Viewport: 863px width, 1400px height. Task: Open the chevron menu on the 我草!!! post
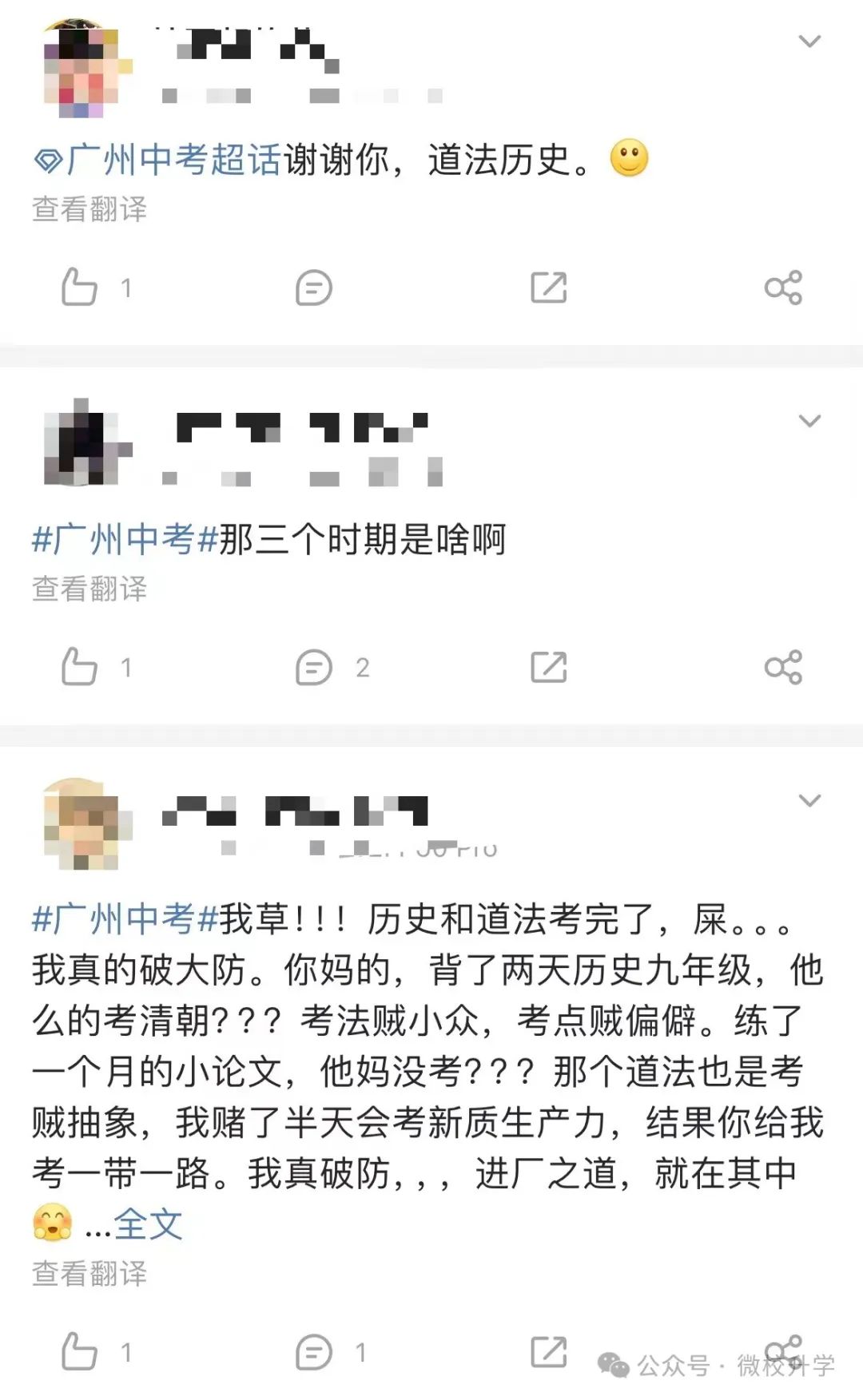click(x=810, y=800)
